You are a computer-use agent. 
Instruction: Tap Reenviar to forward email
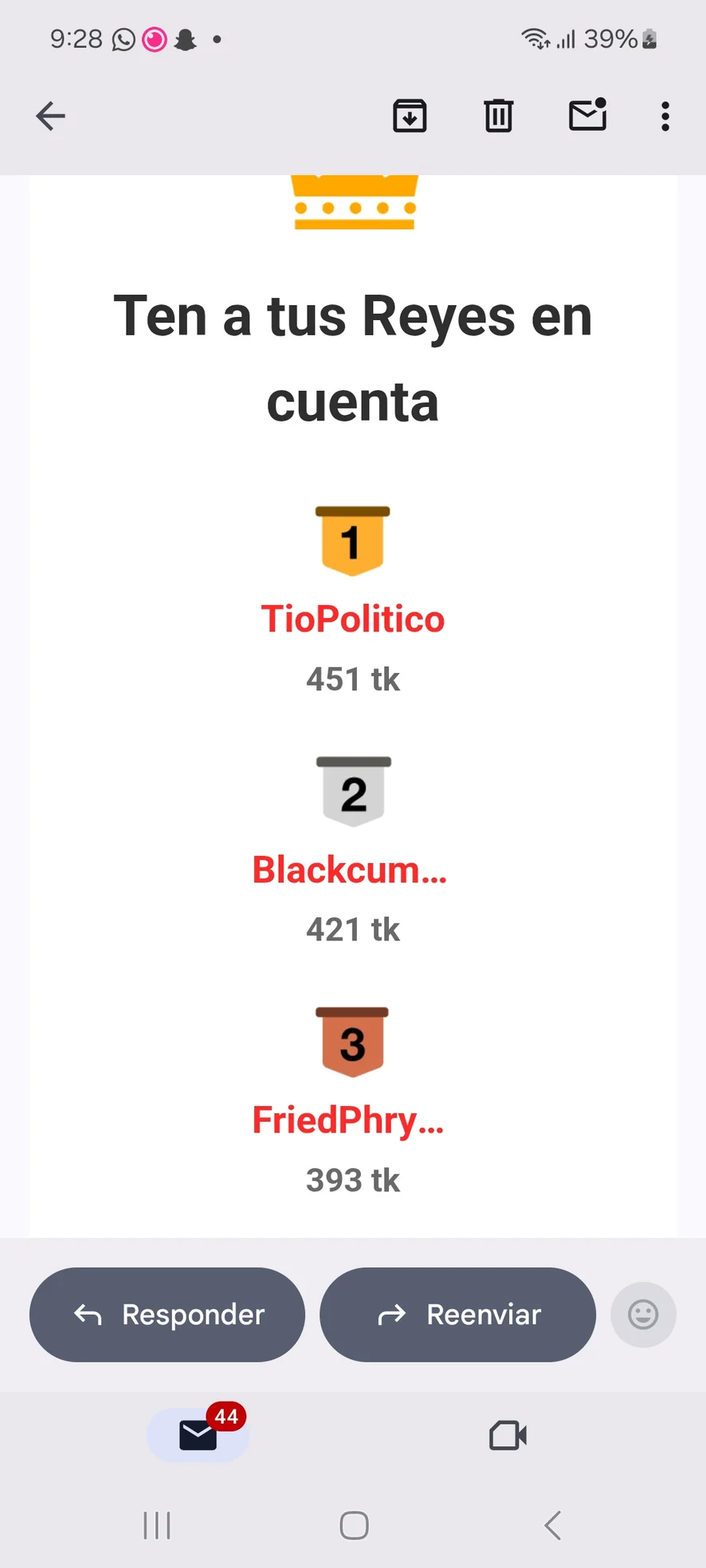(457, 1315)
